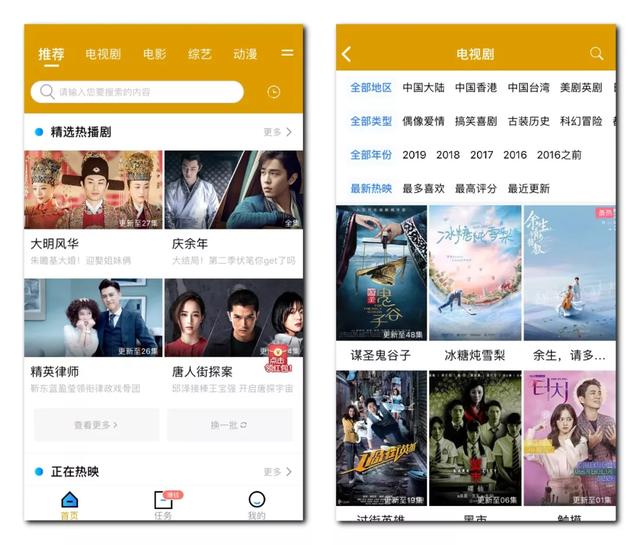Open 更多 for 精选热播剧
Viewport: 640px width, 545px height.
coord(278,132)
